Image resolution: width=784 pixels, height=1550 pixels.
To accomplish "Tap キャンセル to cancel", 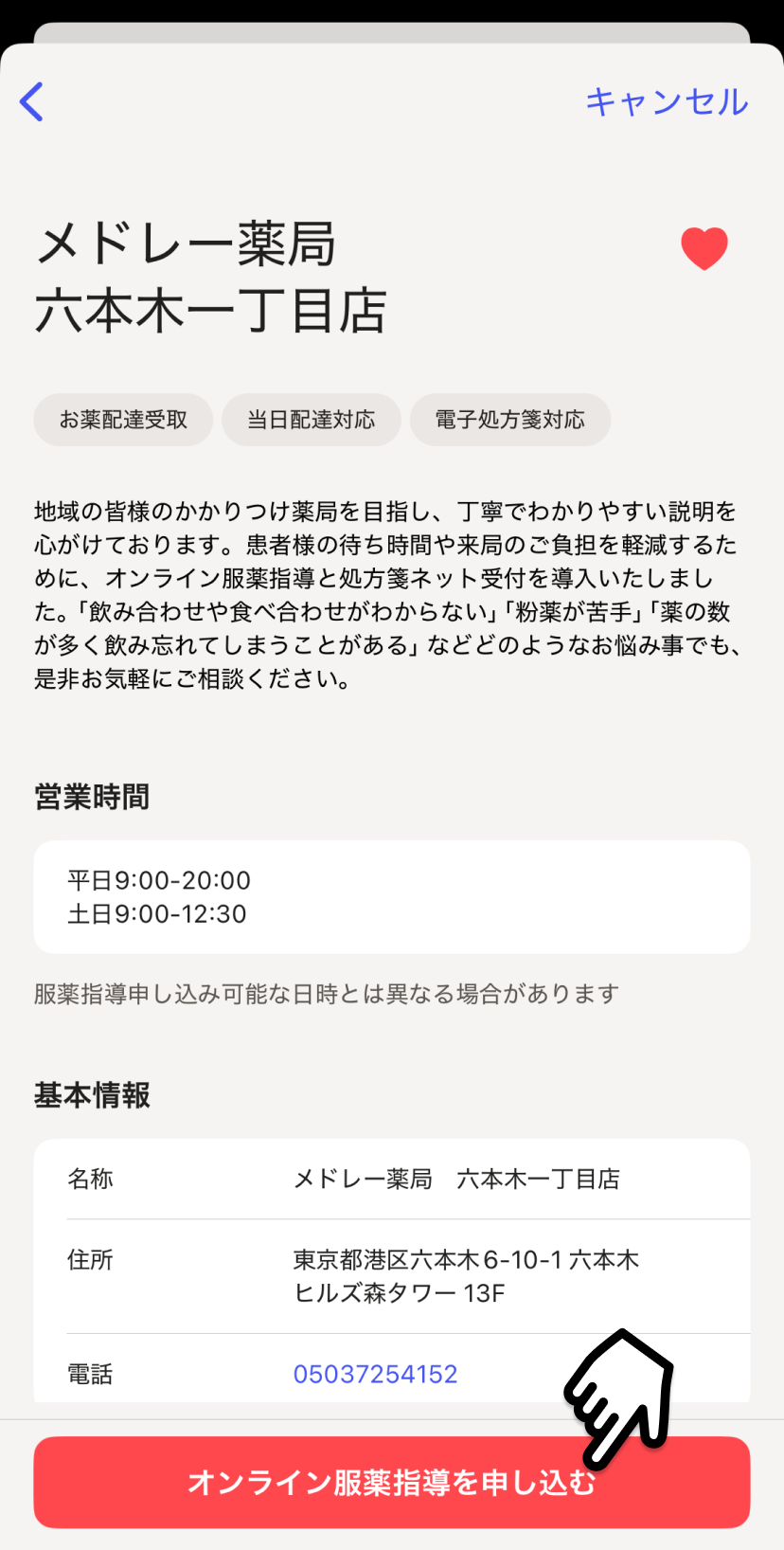I will [666, 101].
